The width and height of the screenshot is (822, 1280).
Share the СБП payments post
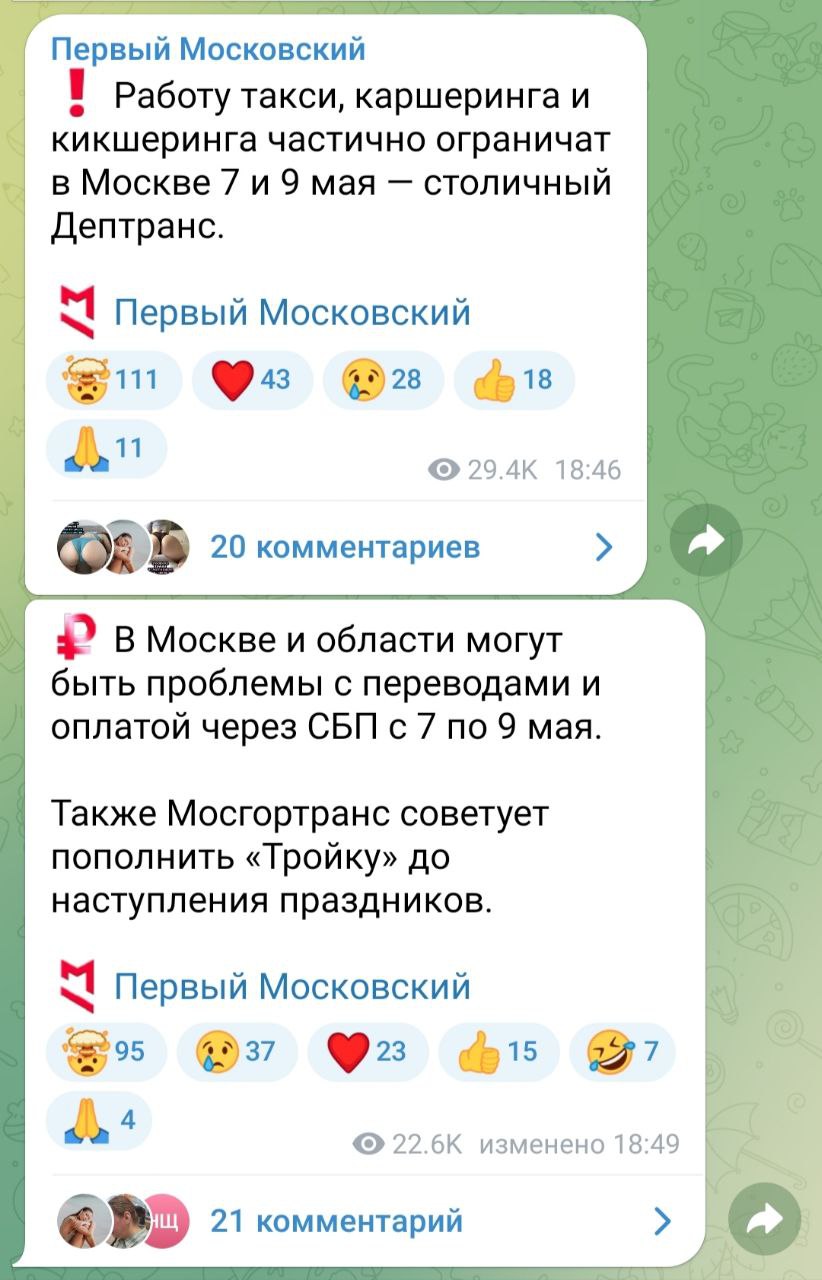pos(765,1218)
